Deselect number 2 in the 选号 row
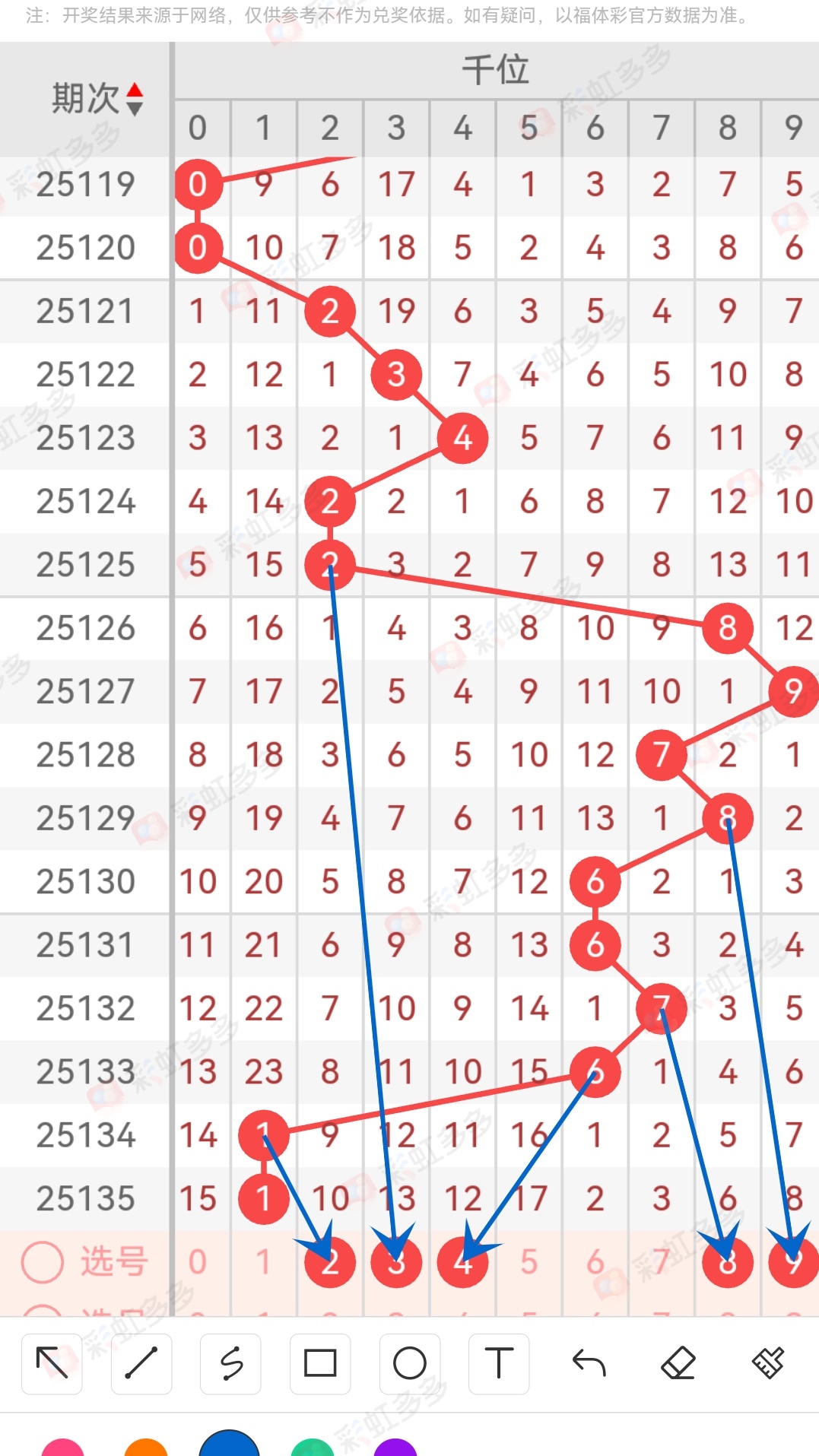The height and width of the screenshot is (1456, 819). [330, 1262]
